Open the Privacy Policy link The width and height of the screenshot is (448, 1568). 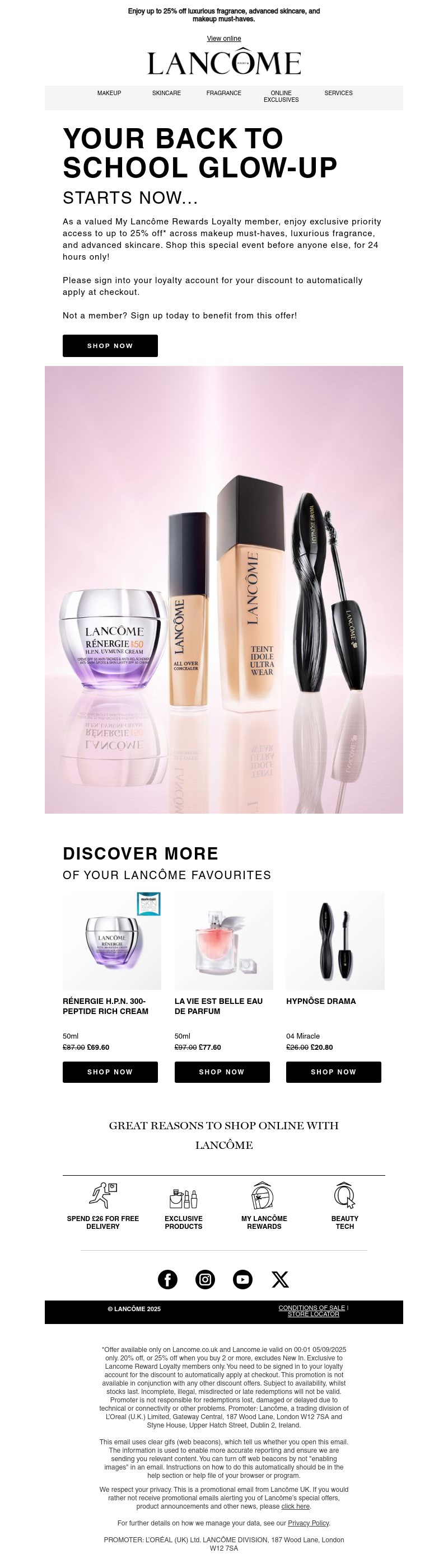click(x=308, y=1523)
